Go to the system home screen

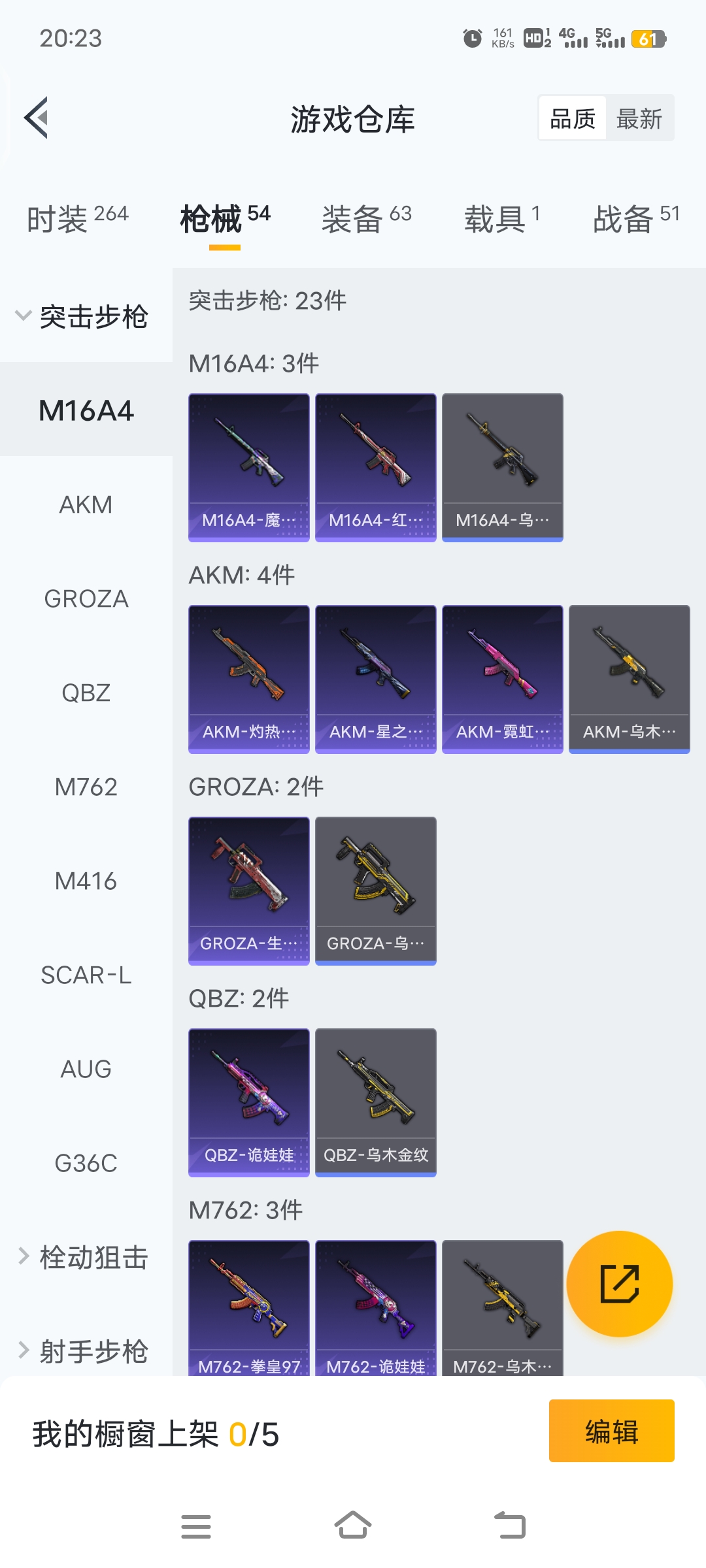[353, 1526]
